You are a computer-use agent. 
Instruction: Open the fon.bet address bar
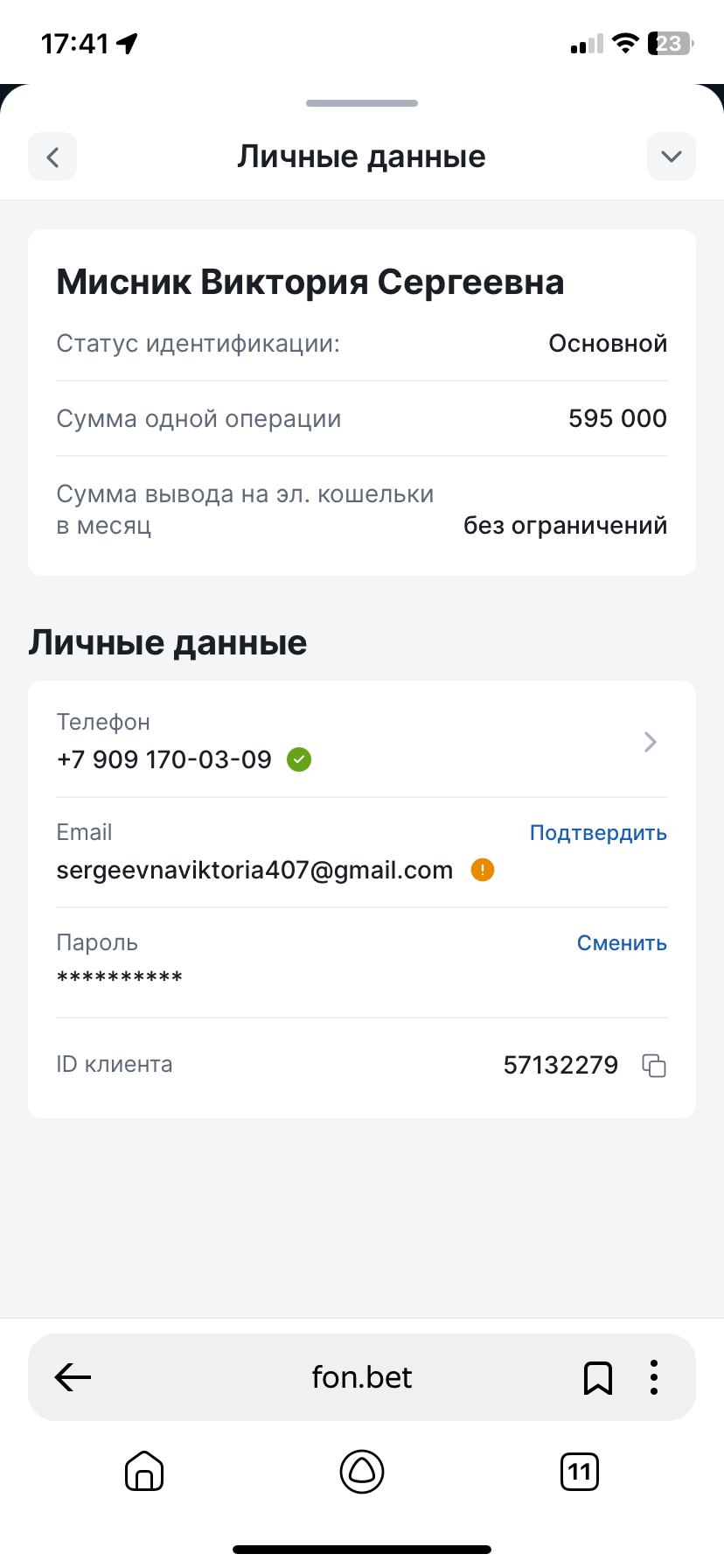[x=362, y=1377]
